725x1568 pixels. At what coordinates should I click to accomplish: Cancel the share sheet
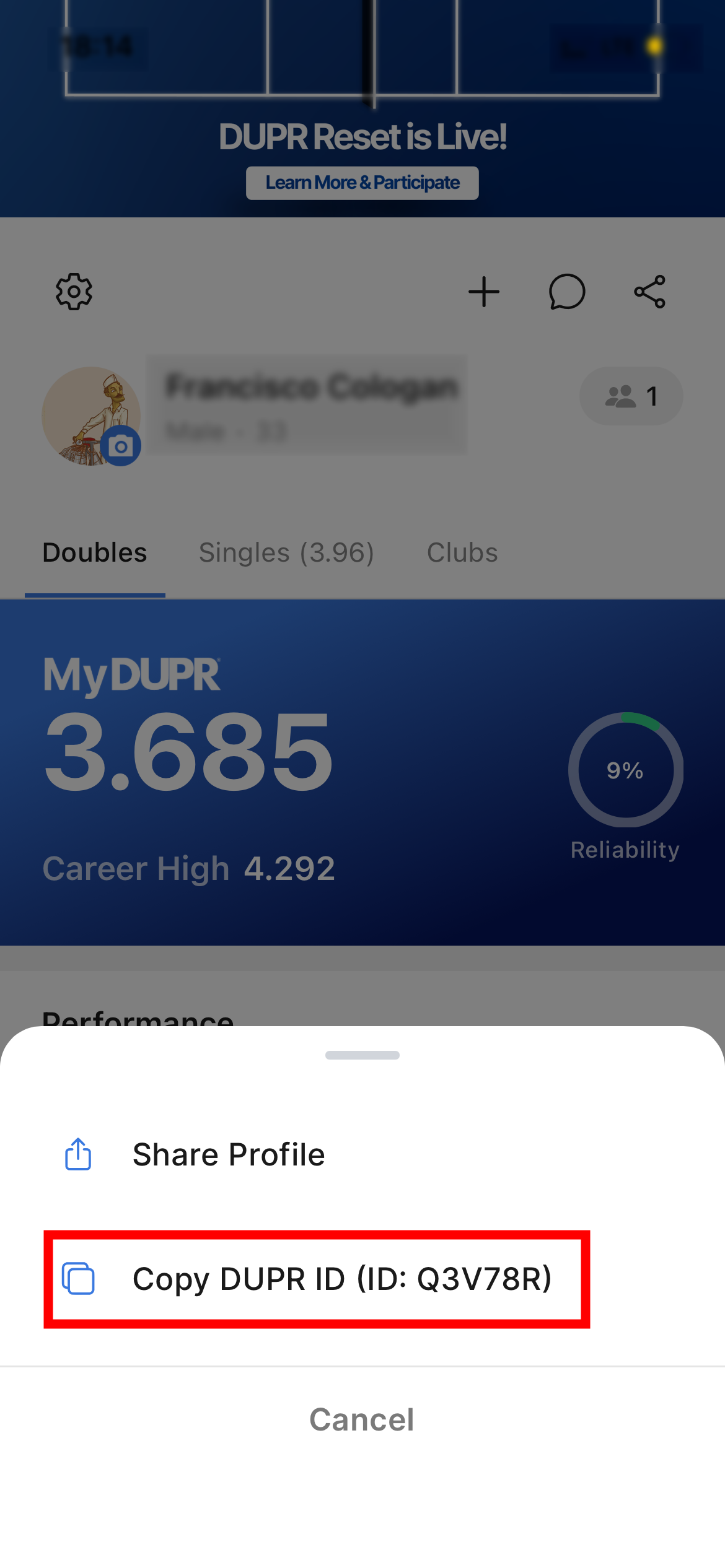pos(362,1419)
